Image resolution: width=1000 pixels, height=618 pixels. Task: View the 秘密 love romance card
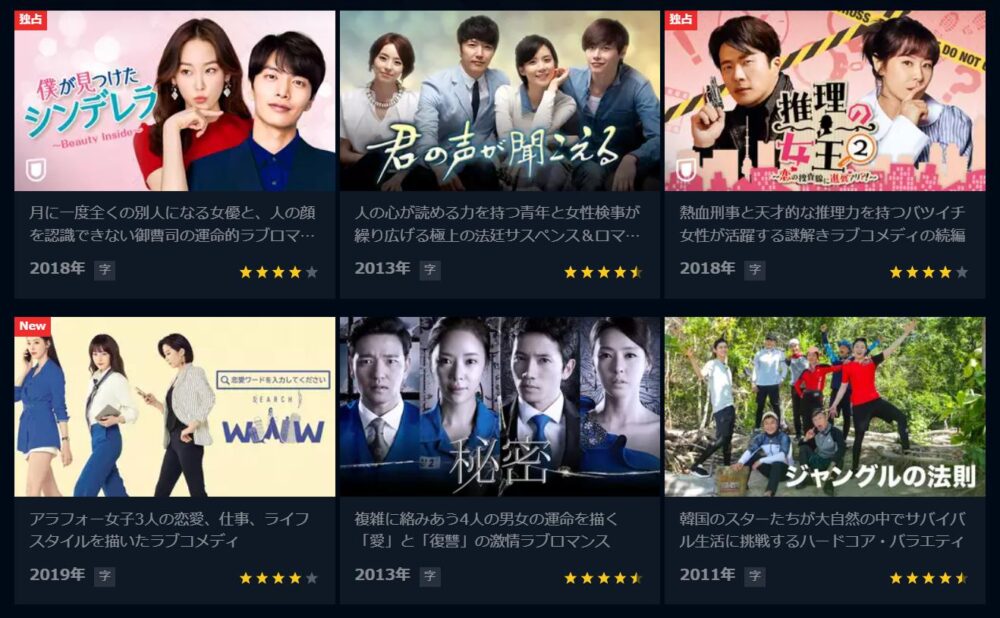pos(499,407)
